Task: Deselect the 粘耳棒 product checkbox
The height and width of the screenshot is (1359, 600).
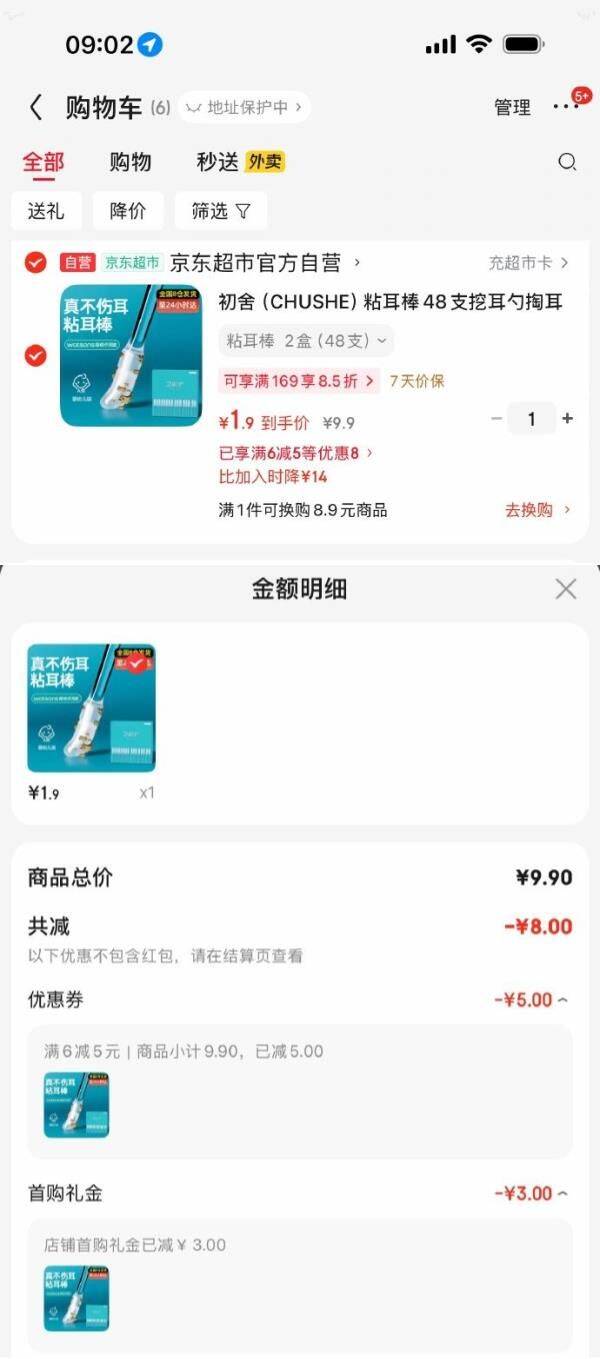Action: [36, 355]
